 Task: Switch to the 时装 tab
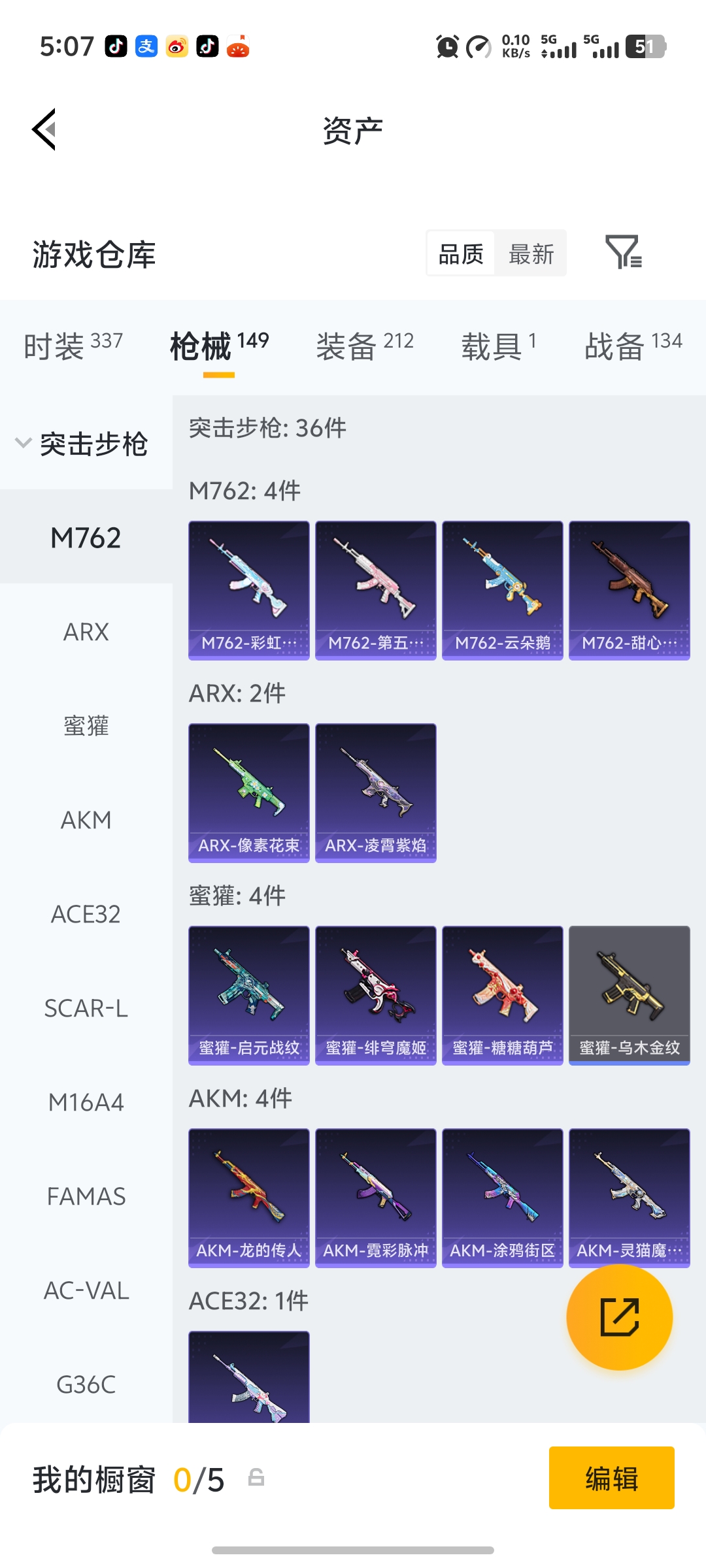point(73,345)
